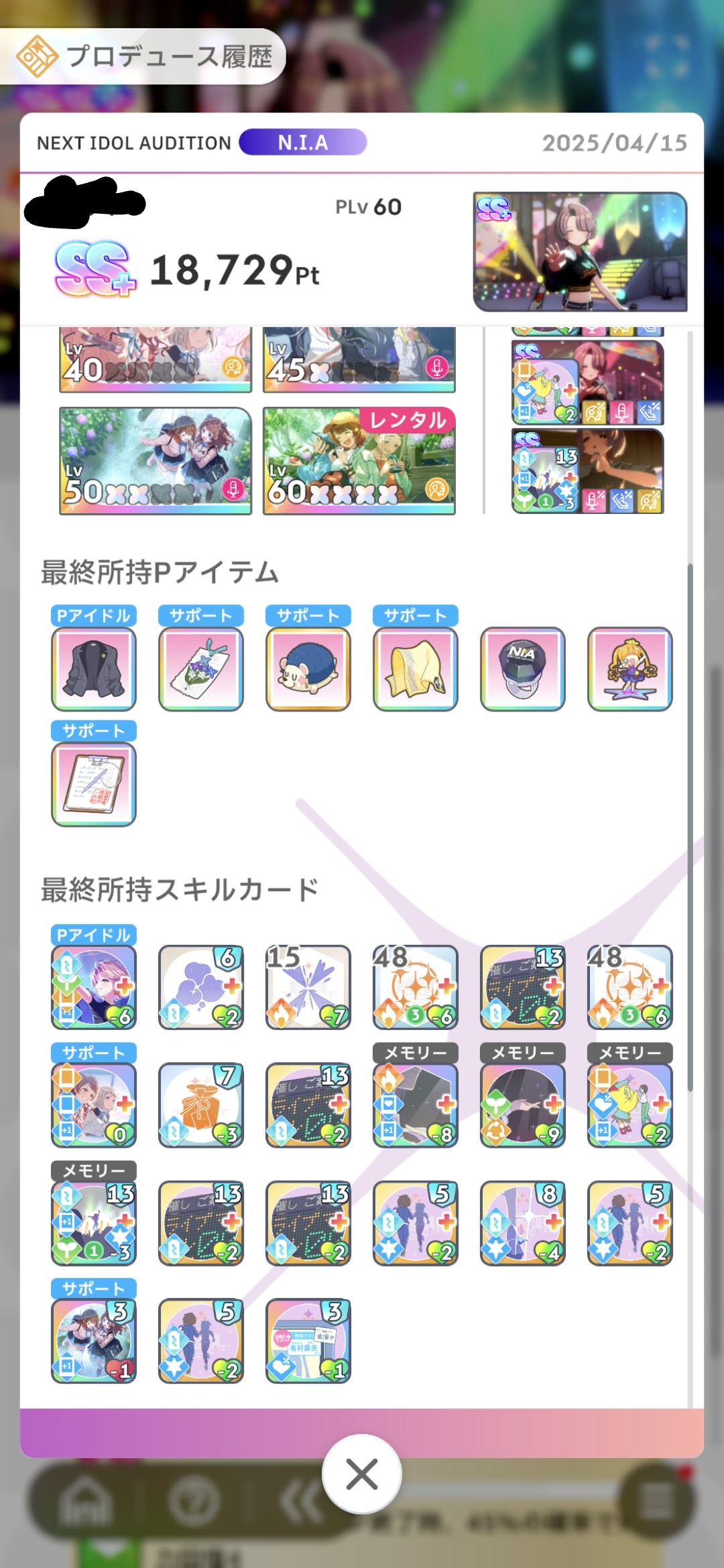Open the blonde idol figure P-item
724x1568 pixels.
[630, 669]
